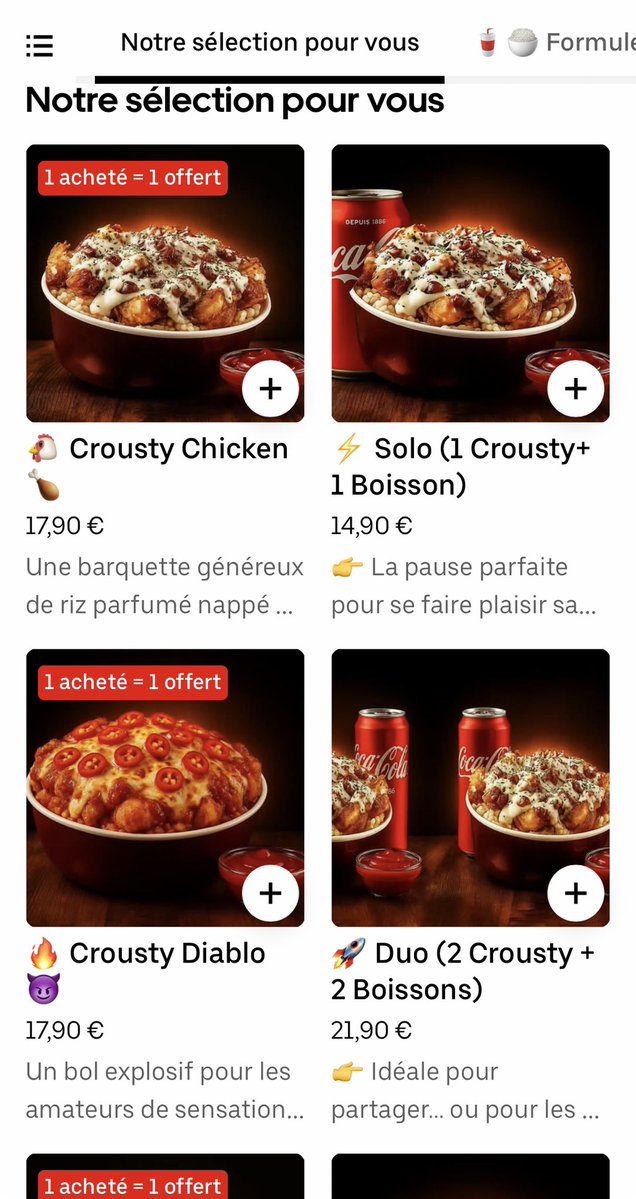Select the Notre sélection pour vous tab
Screen dimensions: 636x1199
269,43
